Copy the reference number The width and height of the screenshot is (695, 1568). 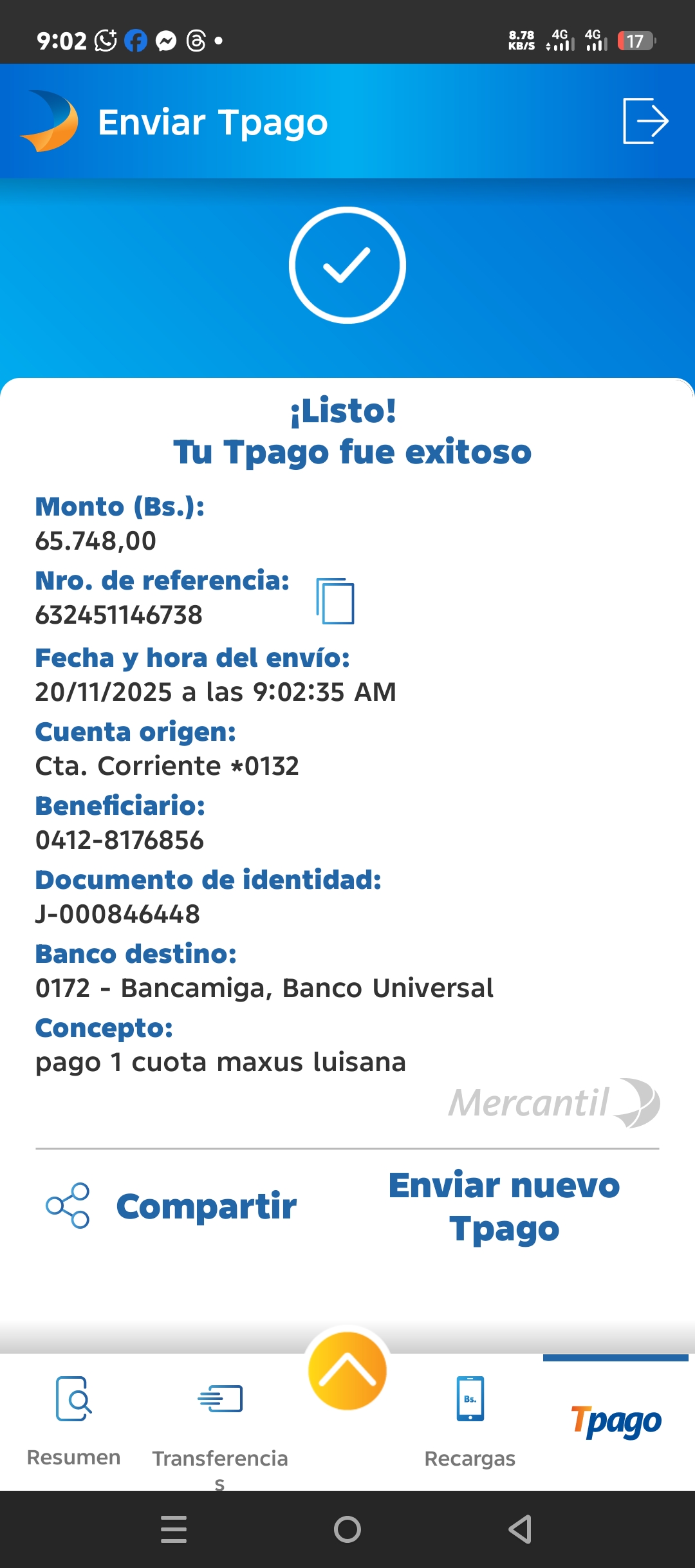335,601
